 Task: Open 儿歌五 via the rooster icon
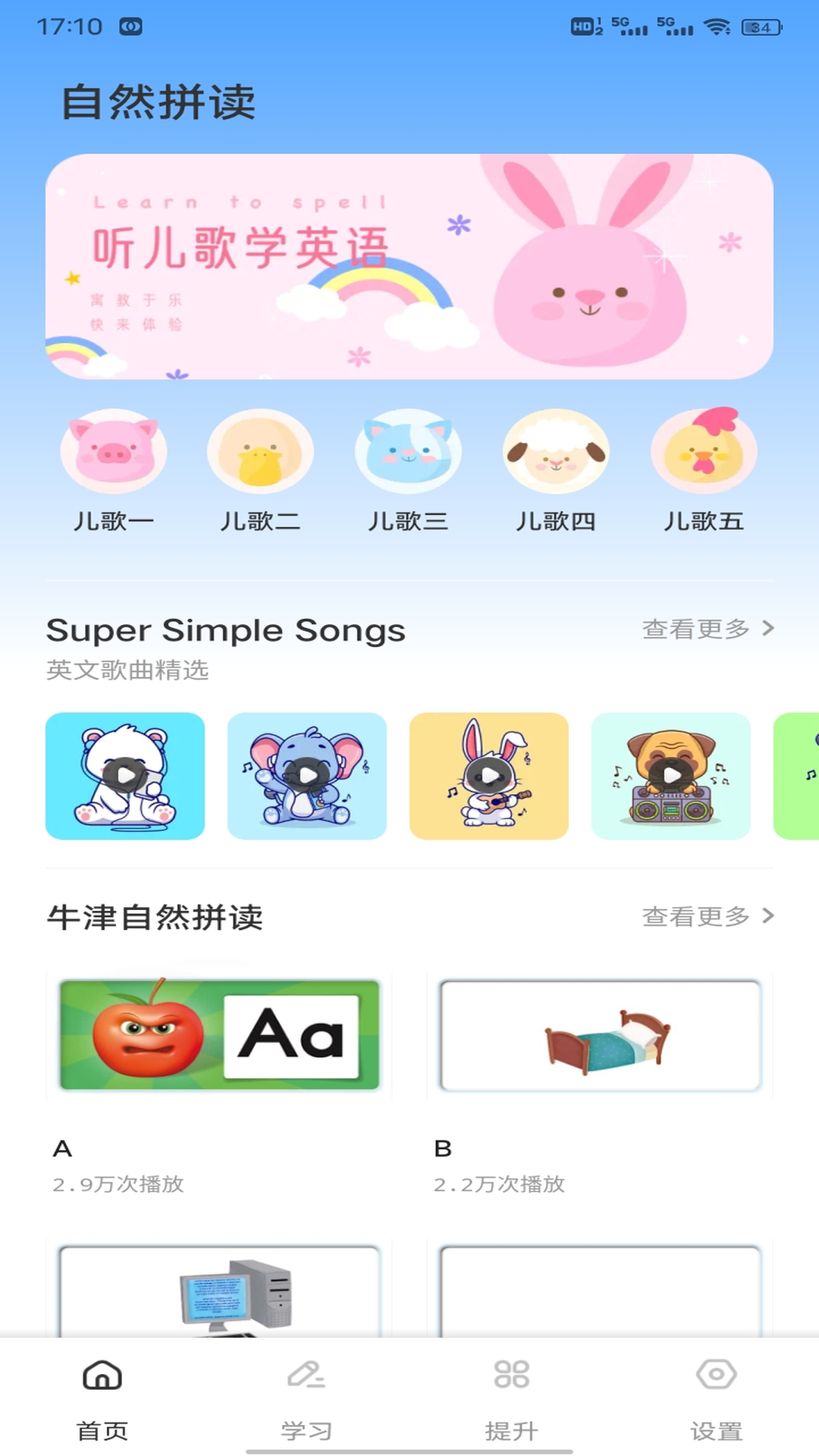704,450
